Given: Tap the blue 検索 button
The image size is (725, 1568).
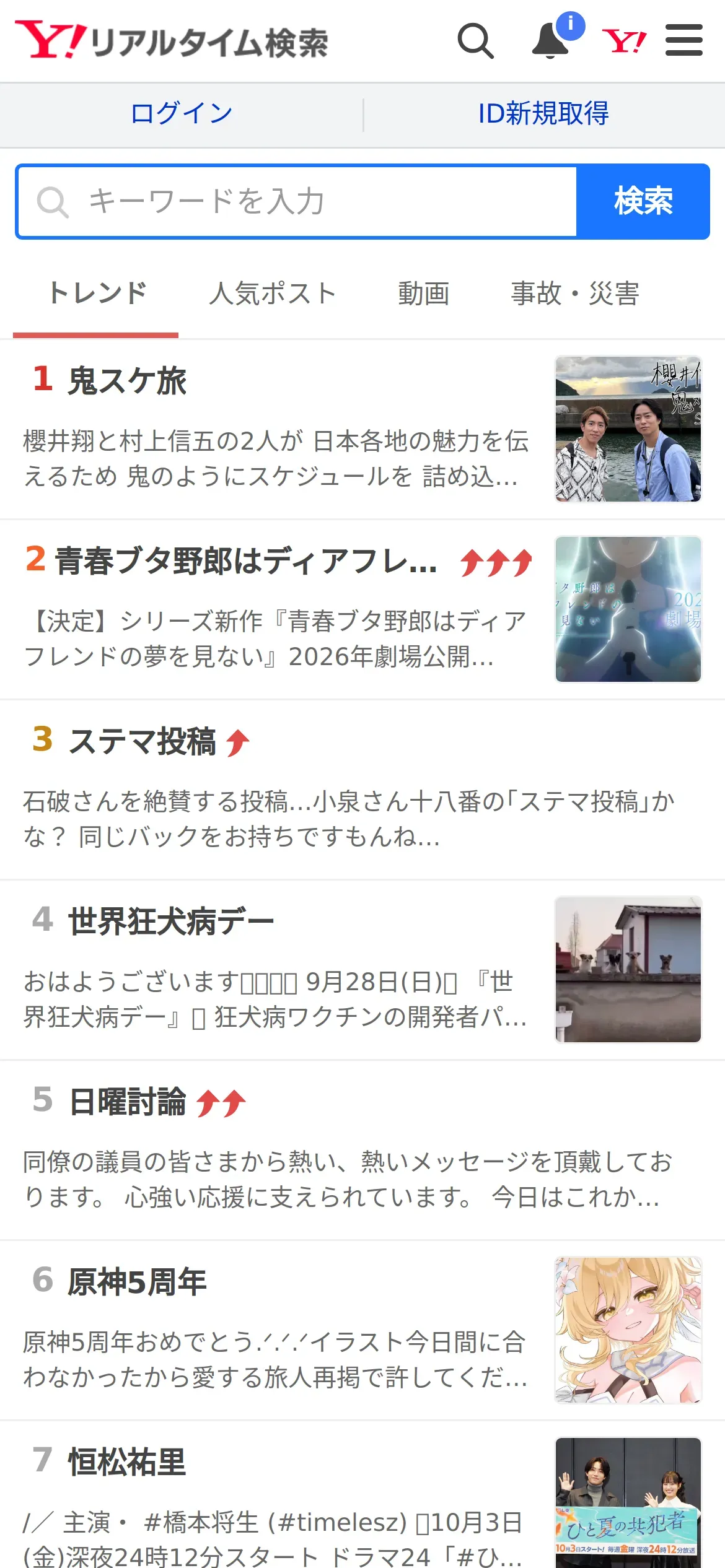Looking at the screenshot, I should point(643,201).
